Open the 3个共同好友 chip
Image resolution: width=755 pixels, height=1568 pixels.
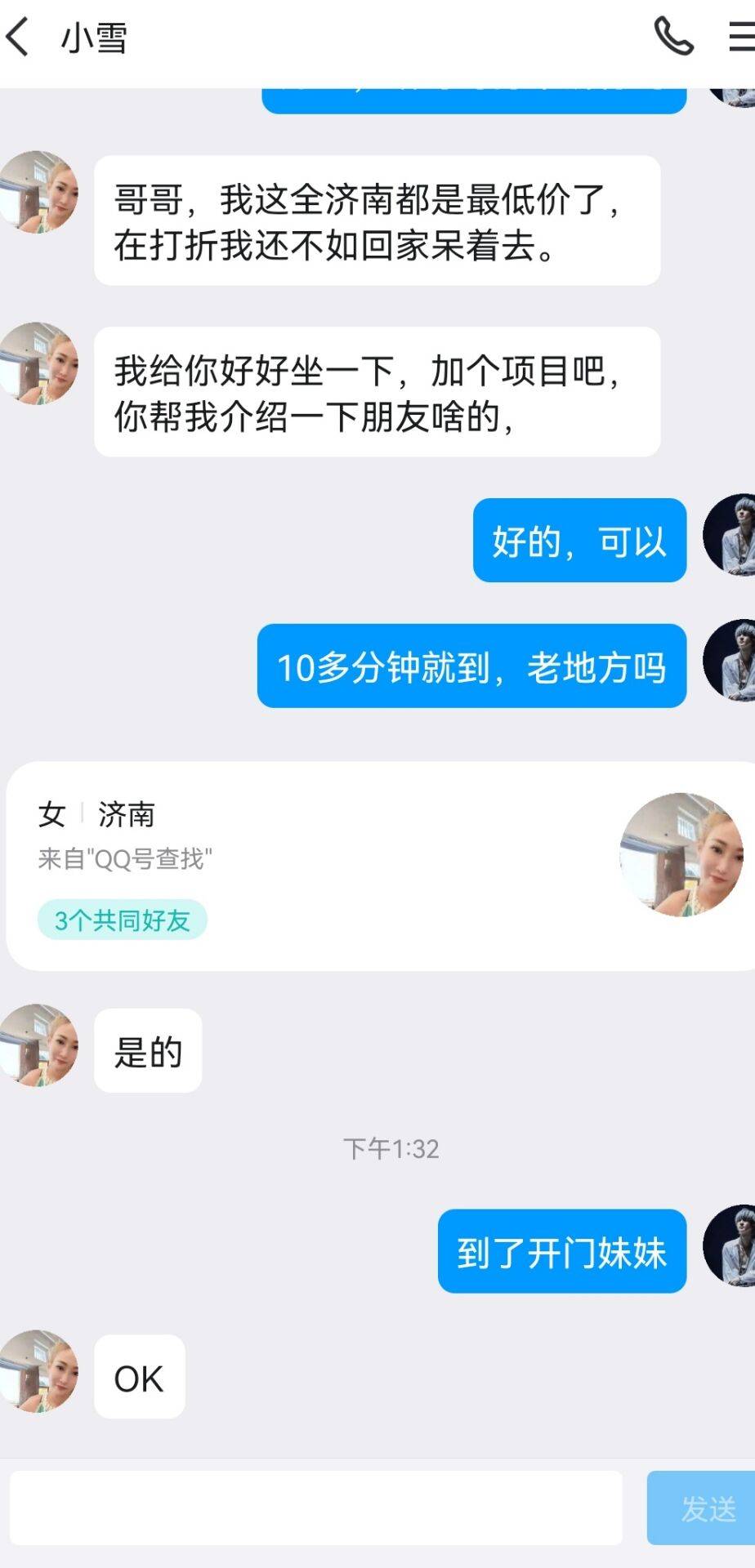coord(122,920)
